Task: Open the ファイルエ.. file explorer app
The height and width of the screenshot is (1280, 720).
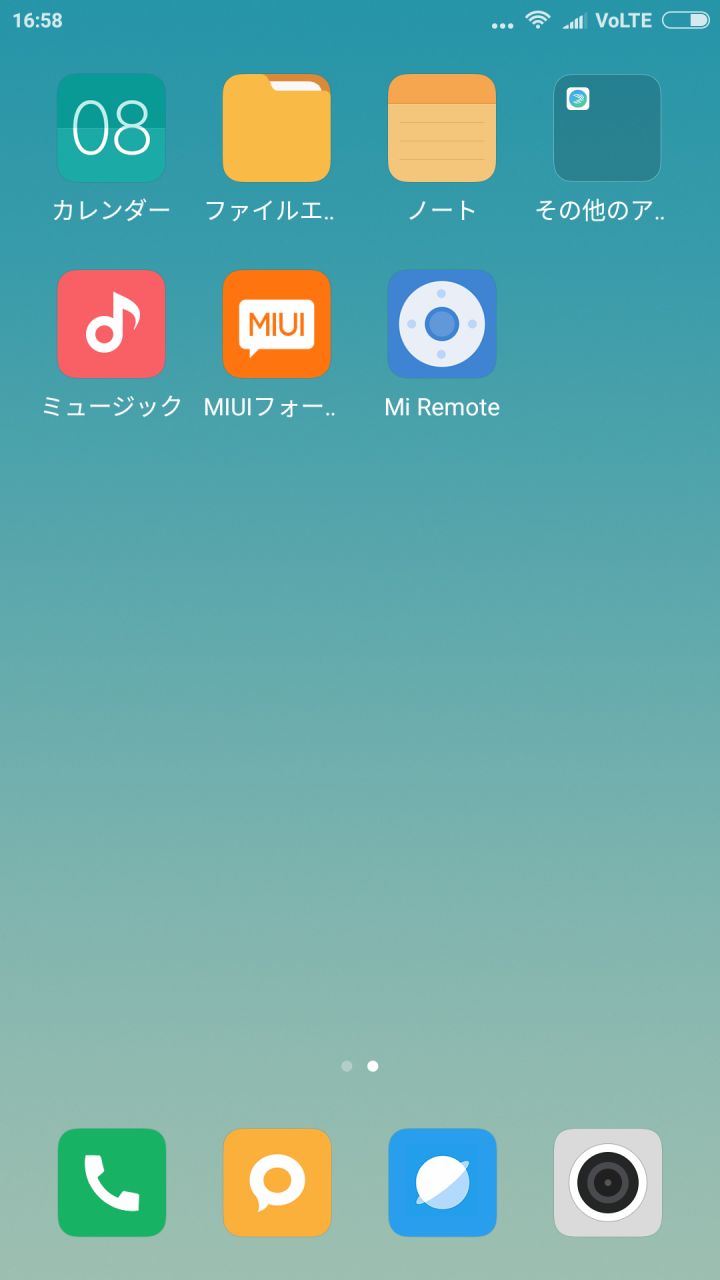Action: tap(277, 128)
